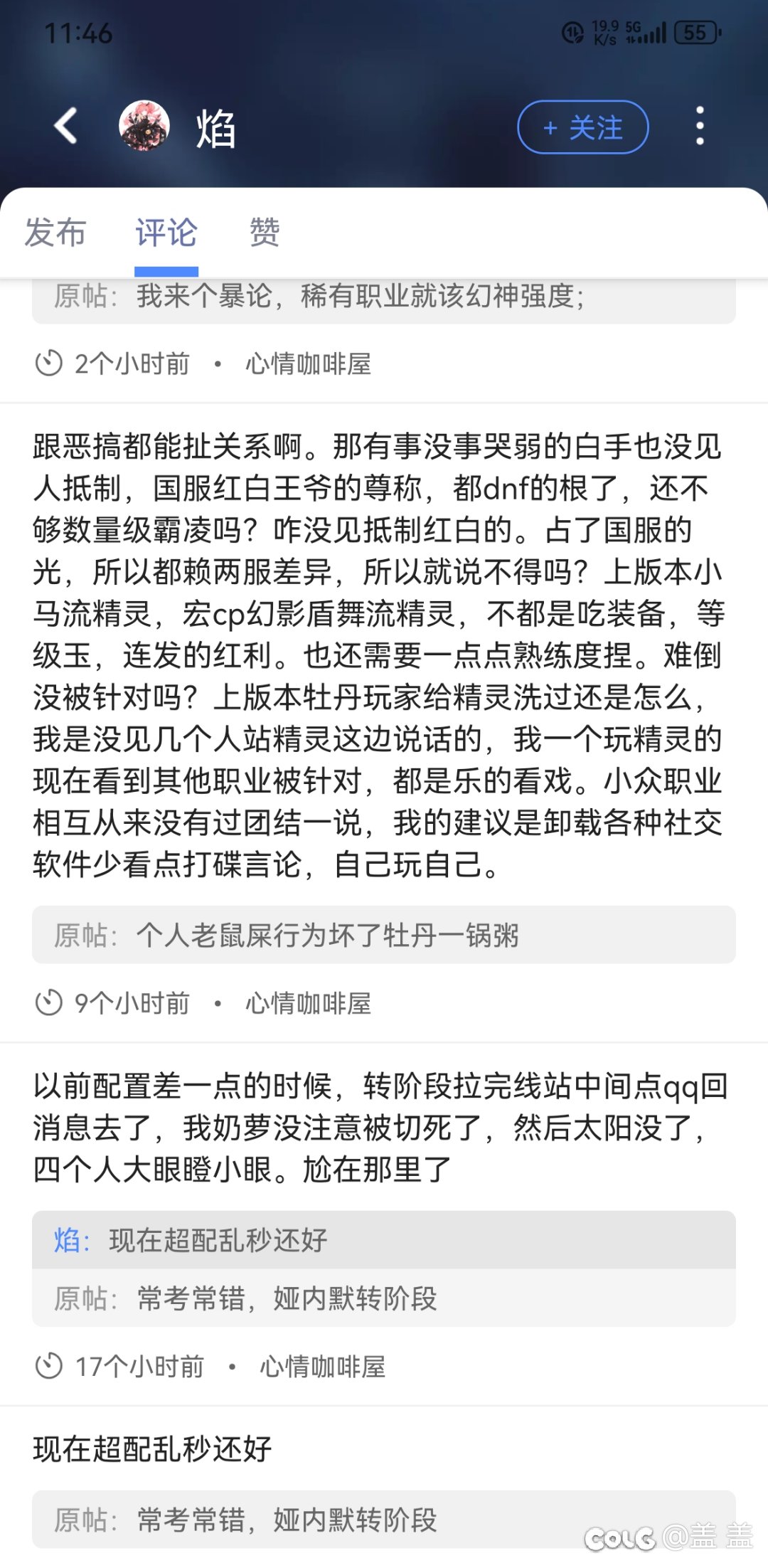
Task: Open the standalone comment 现在超配乱秒还好
Action: 152,1448
